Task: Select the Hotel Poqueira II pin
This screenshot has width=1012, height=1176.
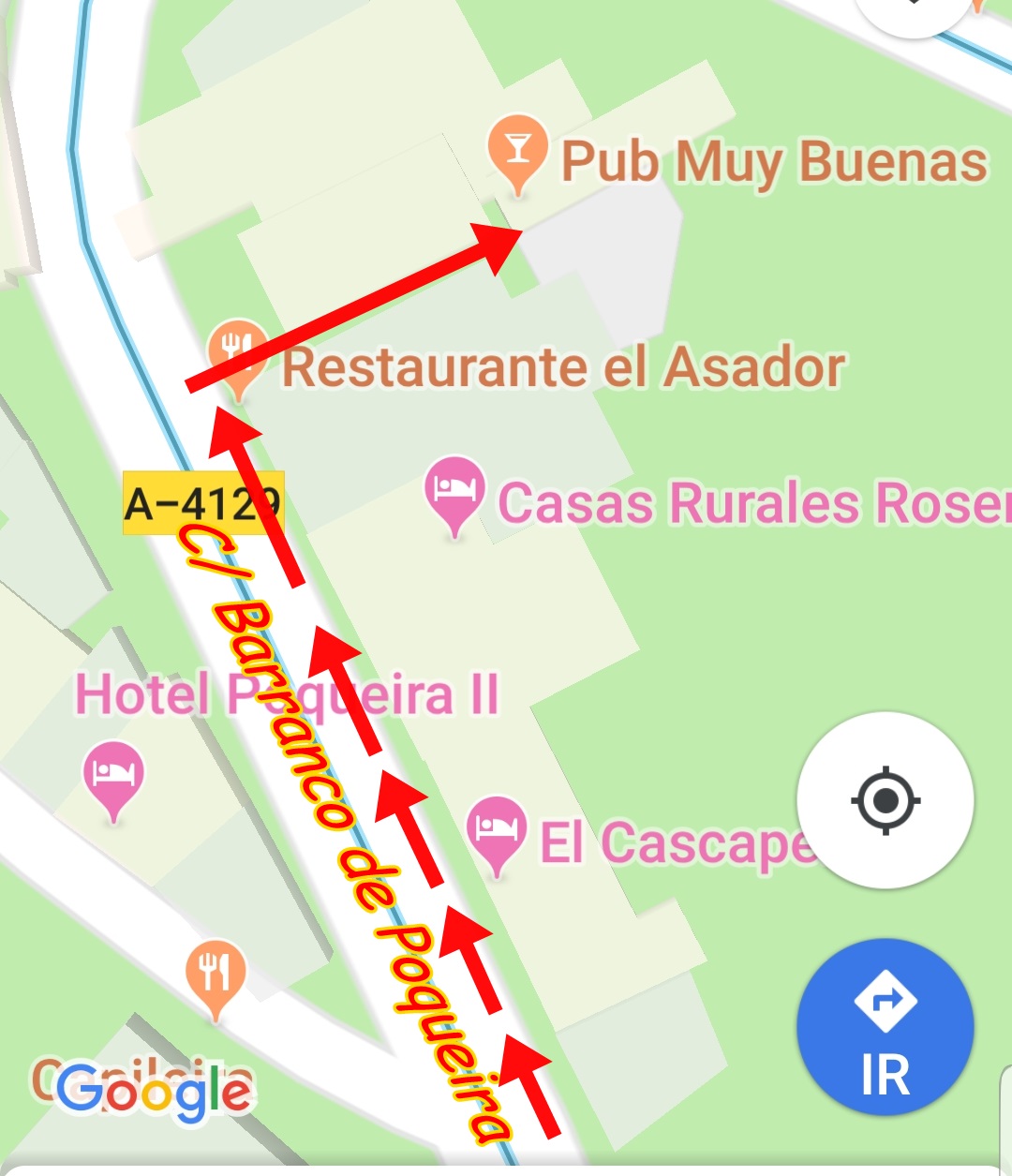Action: point(113,776)
